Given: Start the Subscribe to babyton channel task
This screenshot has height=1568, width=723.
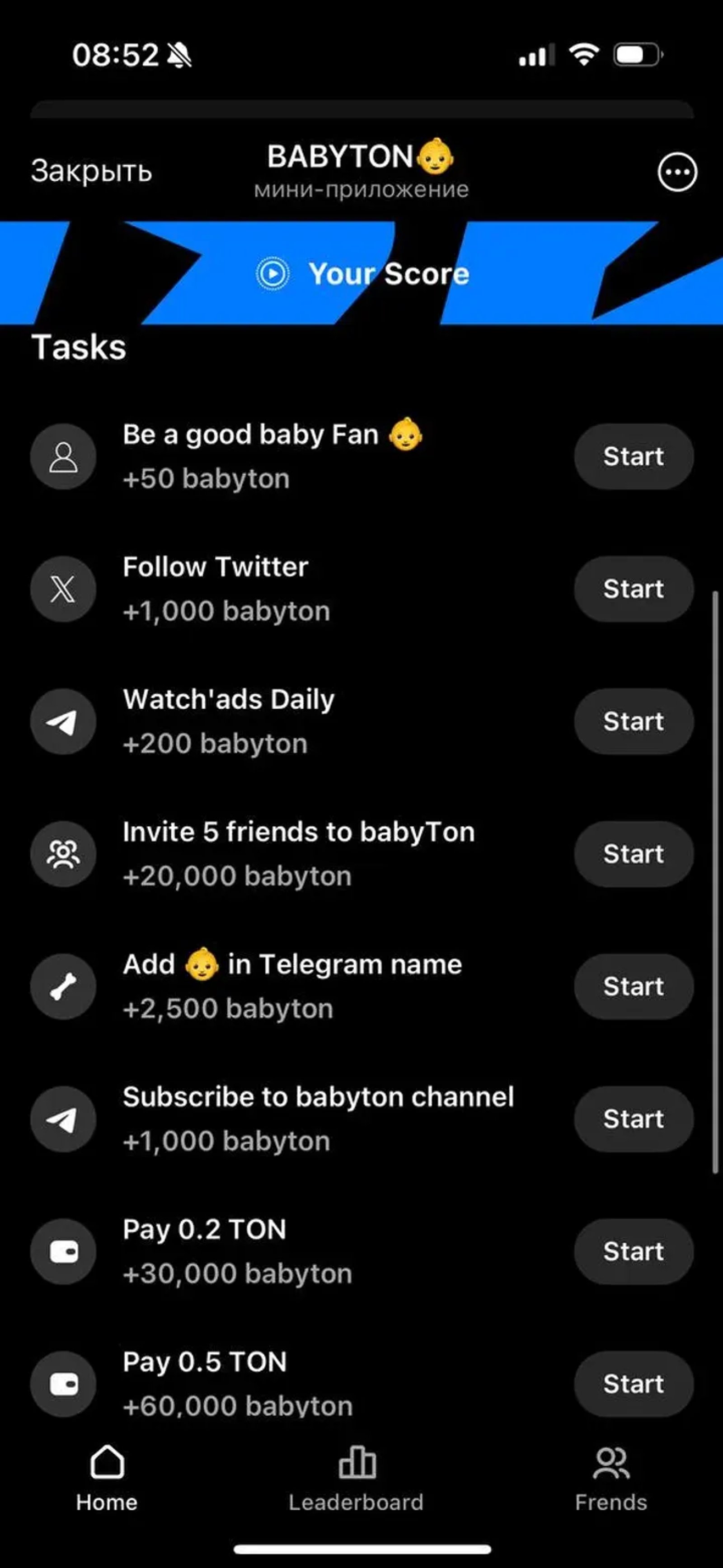Looking at the screenshot, I should coord(633,1119).
